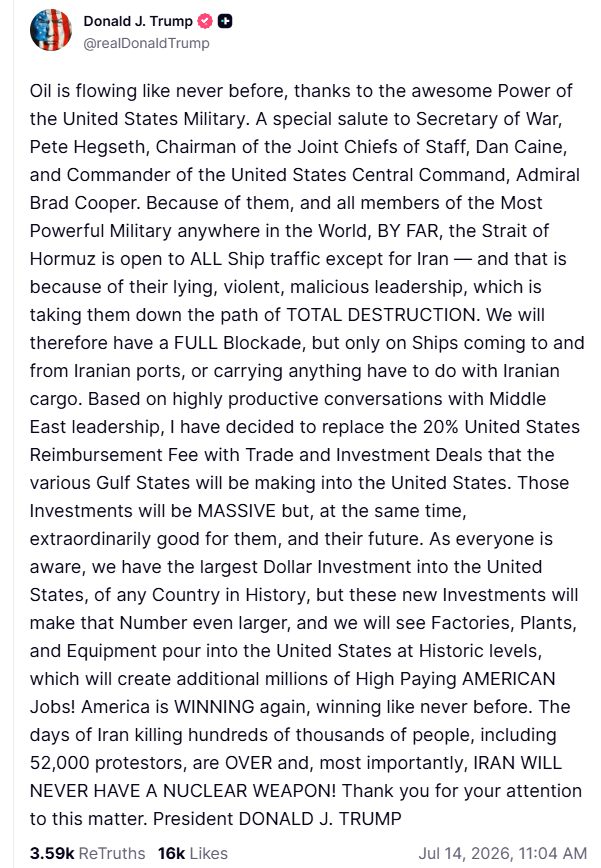
Task: Open the Jul 14, 2026 timestamp
Action: pyautogui.click(x=502, y=853)
